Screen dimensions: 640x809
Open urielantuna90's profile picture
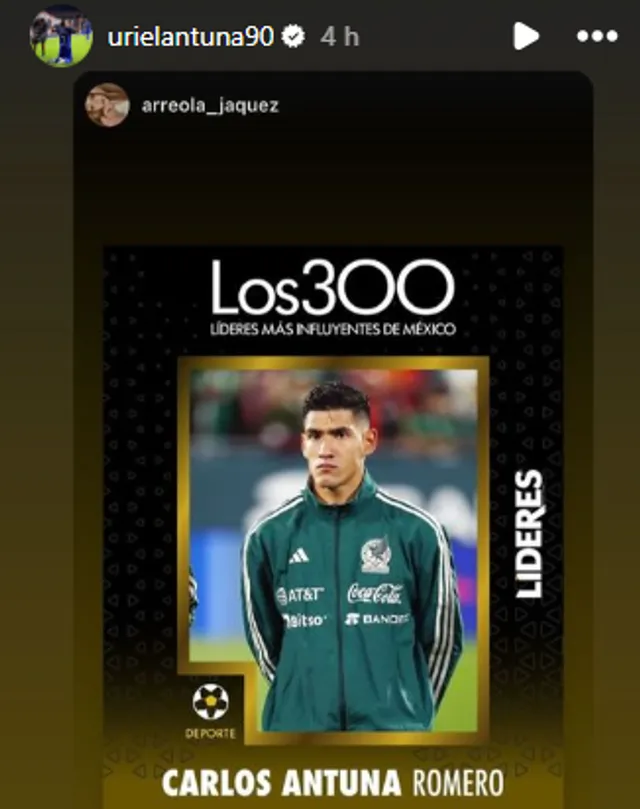pos(61,37)
